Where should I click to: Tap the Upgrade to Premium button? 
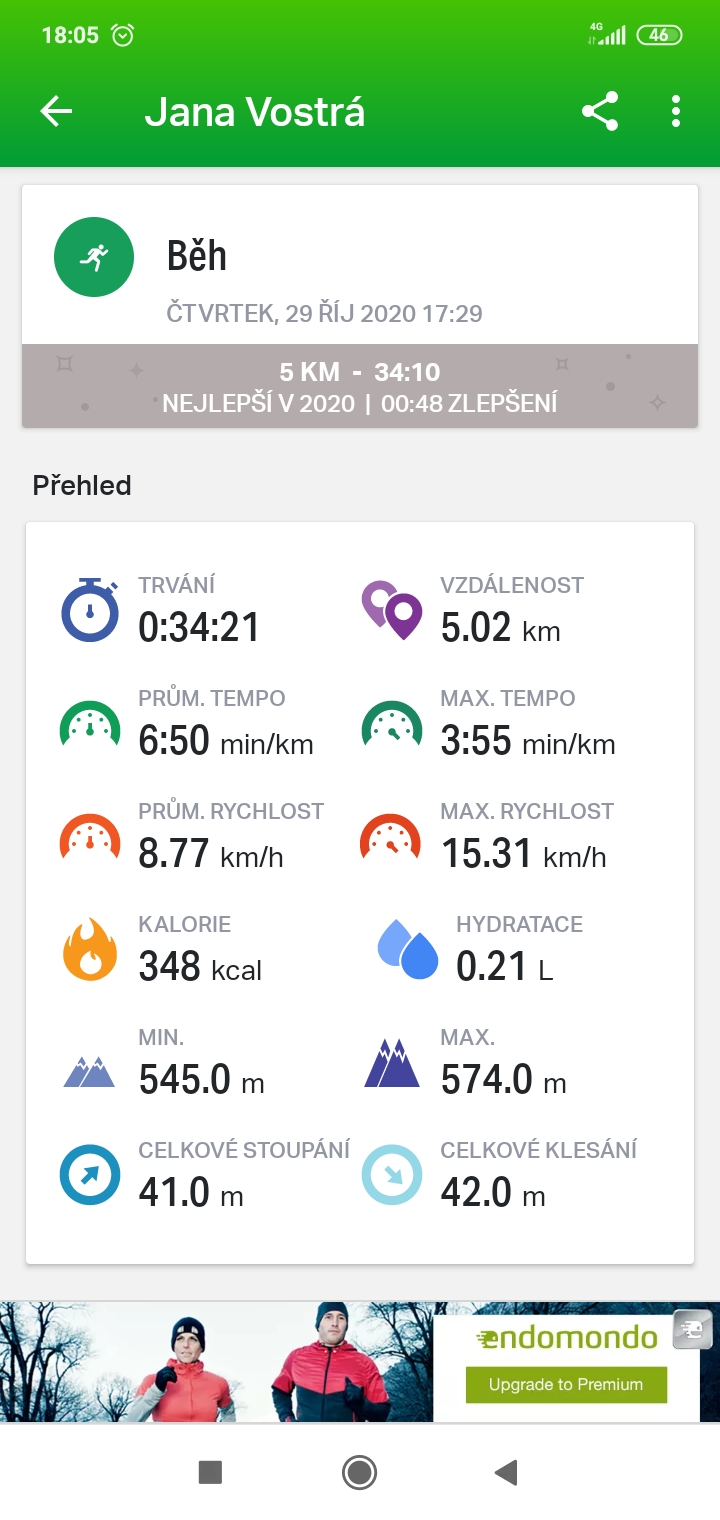point(566,1384)
